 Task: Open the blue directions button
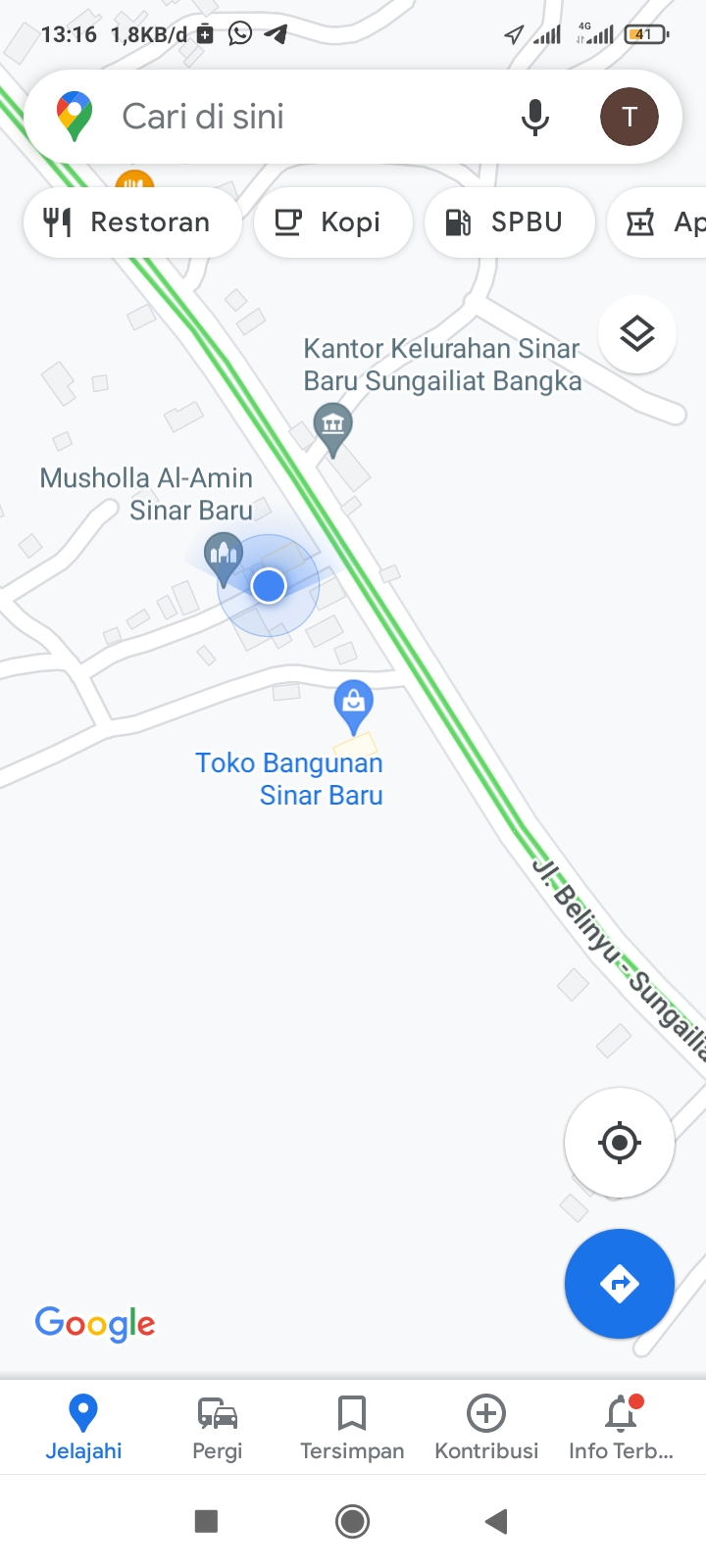619,1284
